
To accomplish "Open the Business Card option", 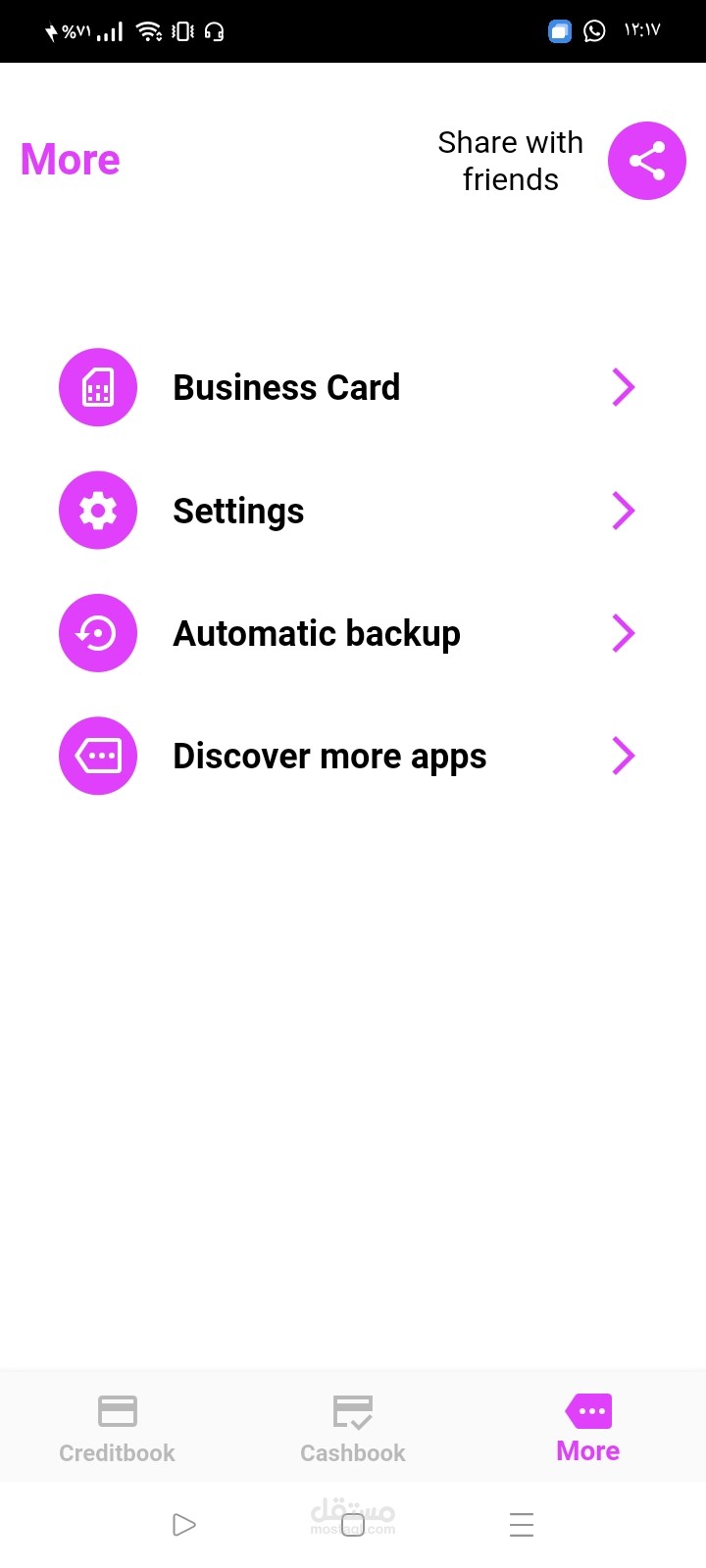I will pyautogui.click(x=286, y=388).
